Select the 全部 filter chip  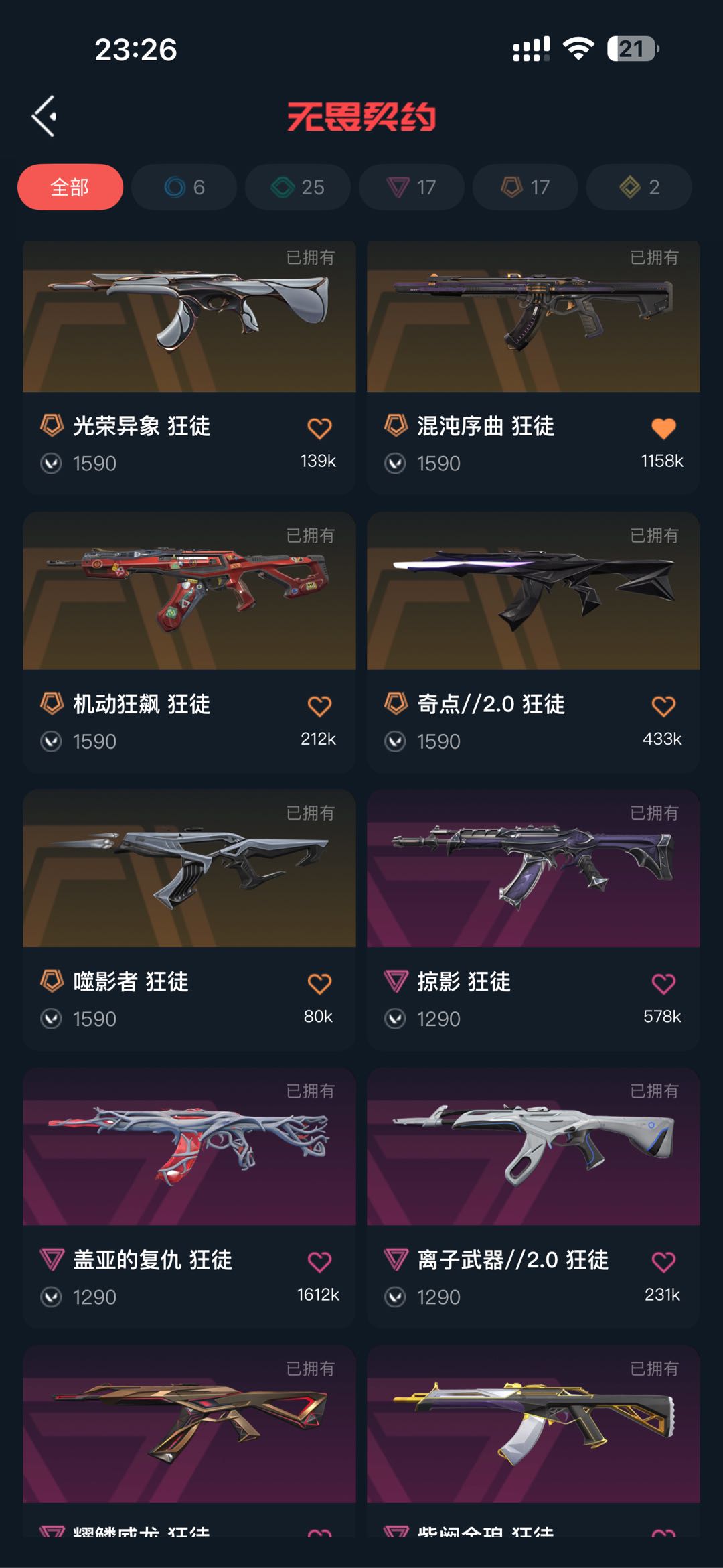click(x=70, y=187)
